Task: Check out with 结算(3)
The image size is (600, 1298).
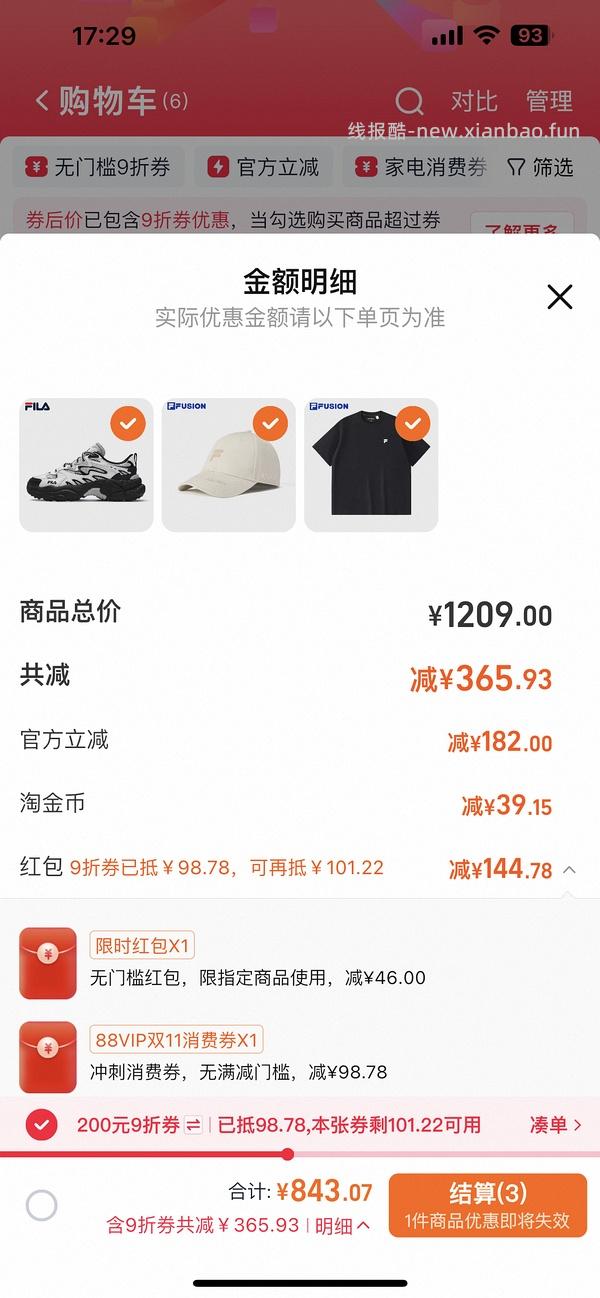Action: pyautogui.click(x=487, y=1204)
